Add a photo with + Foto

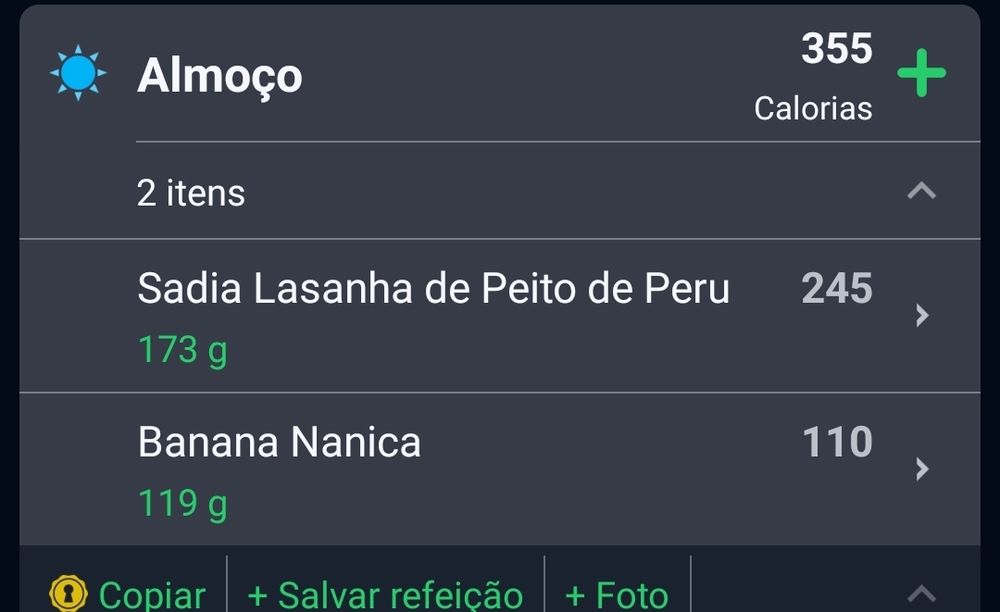coord(617,595)
